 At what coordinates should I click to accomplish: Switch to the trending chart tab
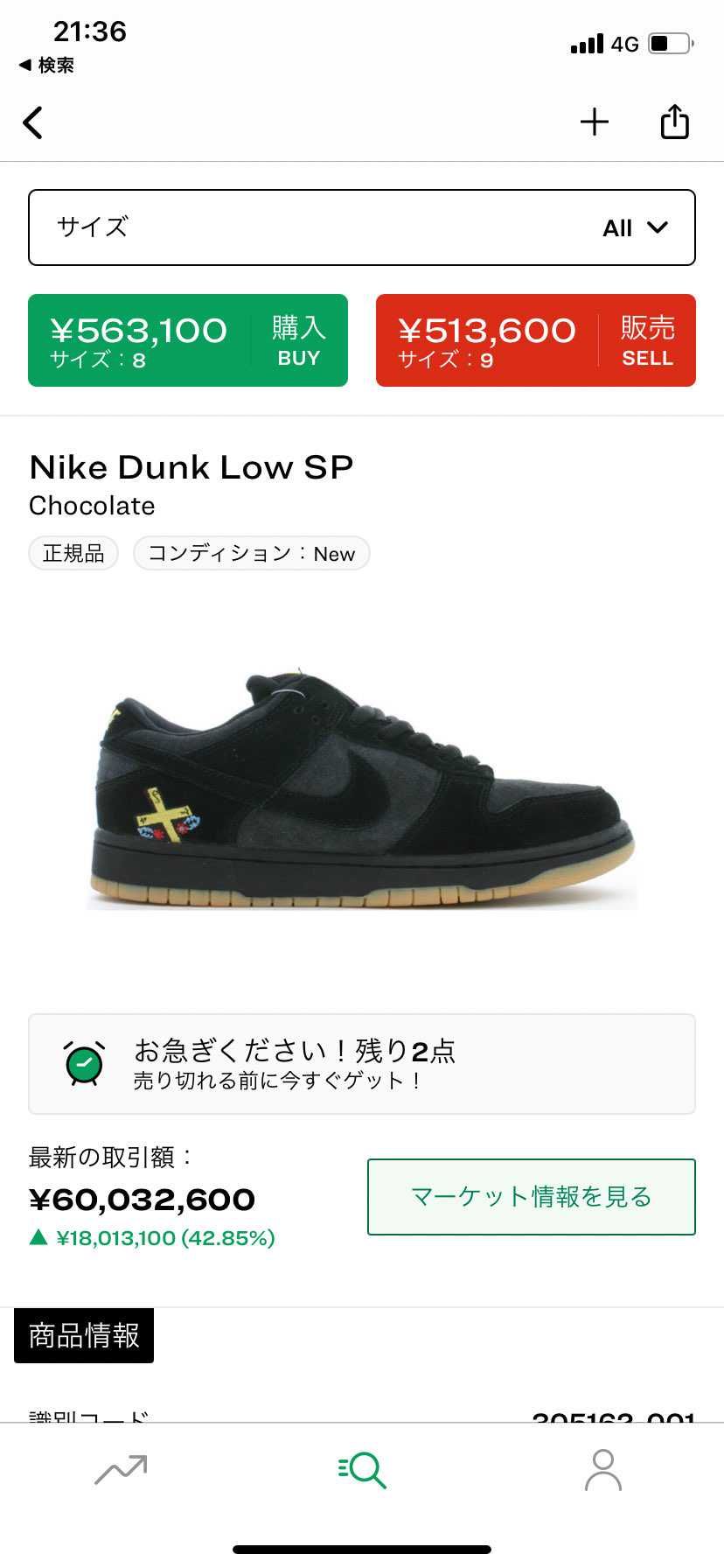coord(121,1470)
